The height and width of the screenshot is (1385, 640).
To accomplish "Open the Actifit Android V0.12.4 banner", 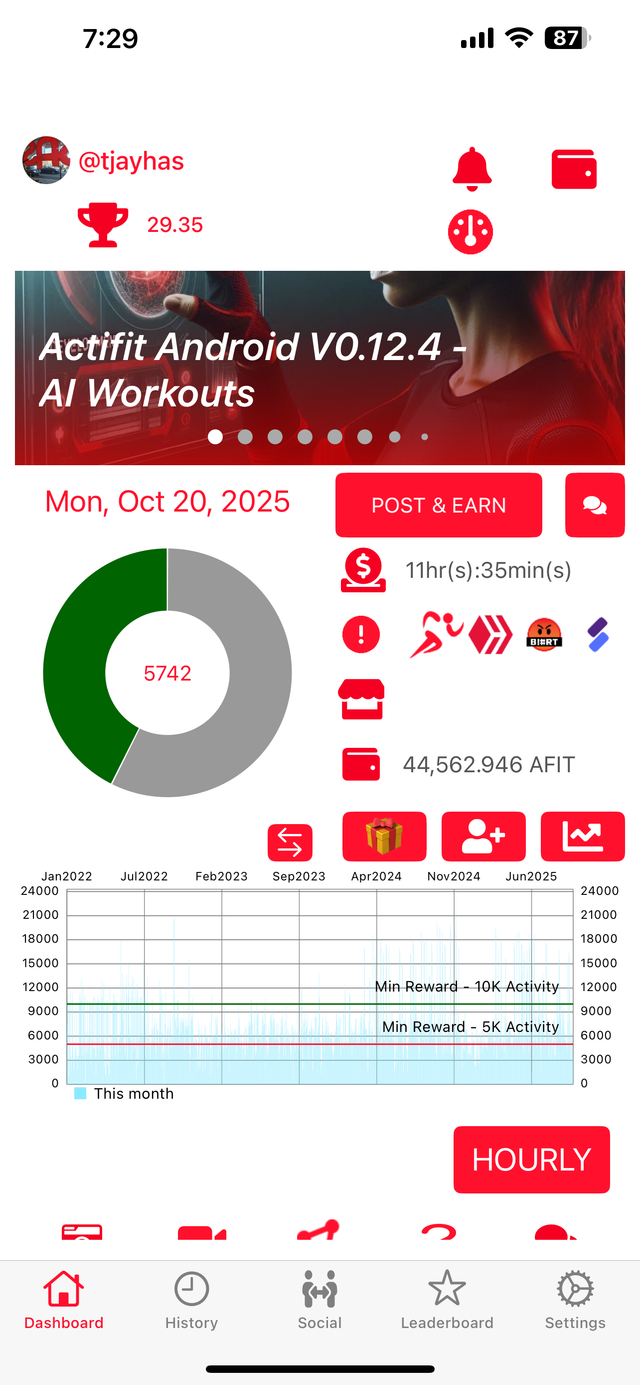I will (x=320, y=368).
